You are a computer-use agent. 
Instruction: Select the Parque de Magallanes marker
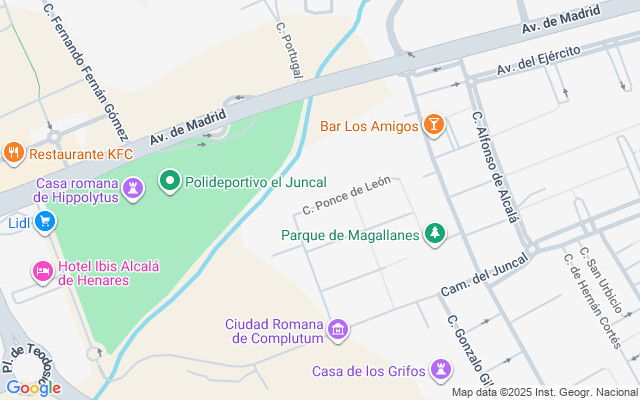435,234
